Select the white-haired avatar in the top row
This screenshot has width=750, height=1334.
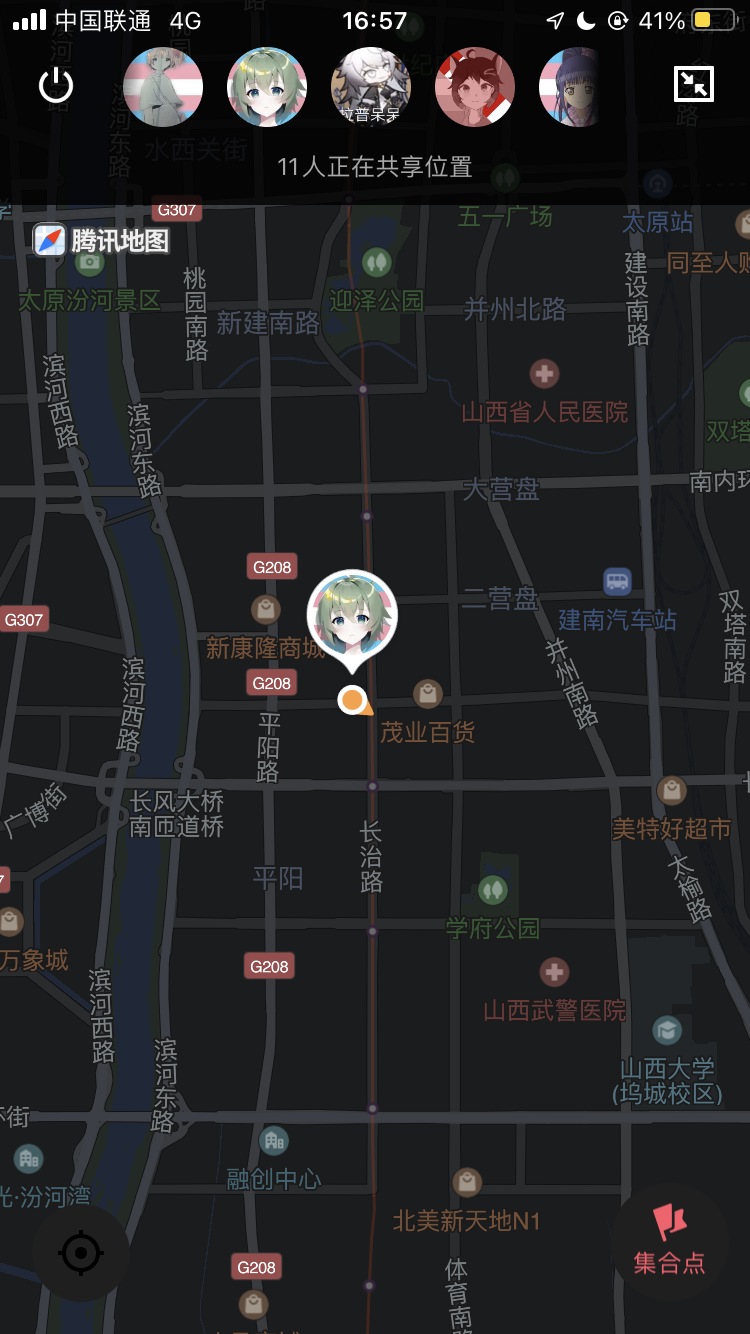coord(371,87)
